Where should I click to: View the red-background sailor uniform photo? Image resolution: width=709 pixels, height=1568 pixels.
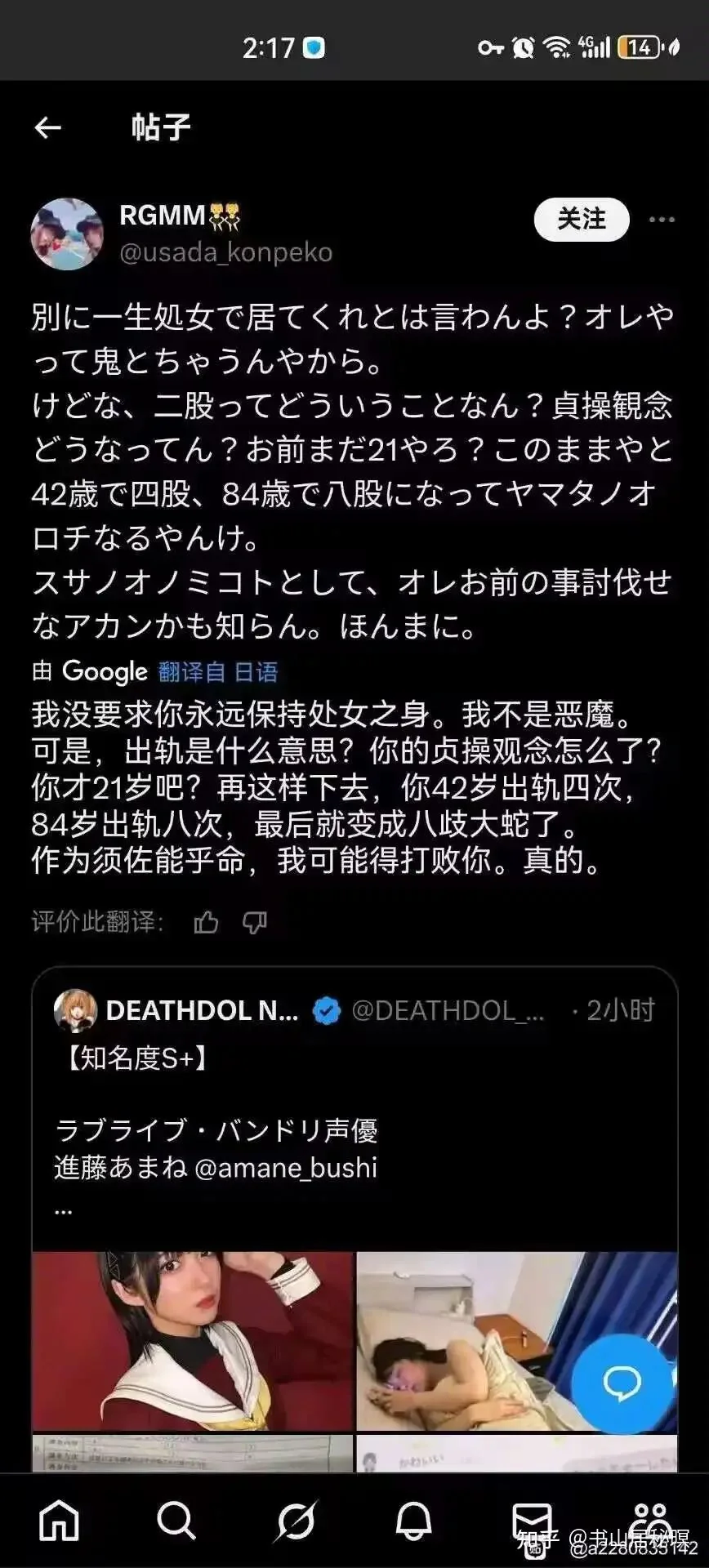click(193, 1341)
